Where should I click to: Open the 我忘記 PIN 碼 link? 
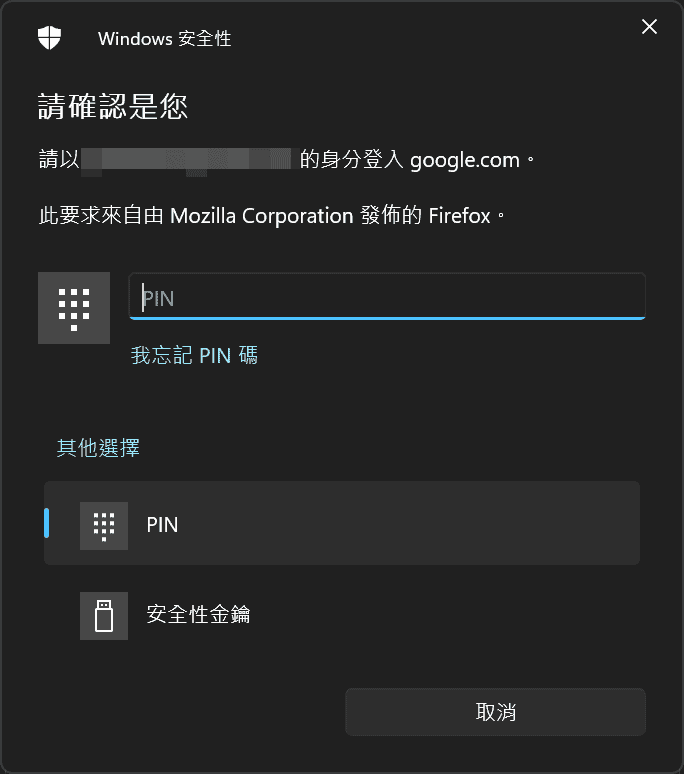tap(194, 355)
